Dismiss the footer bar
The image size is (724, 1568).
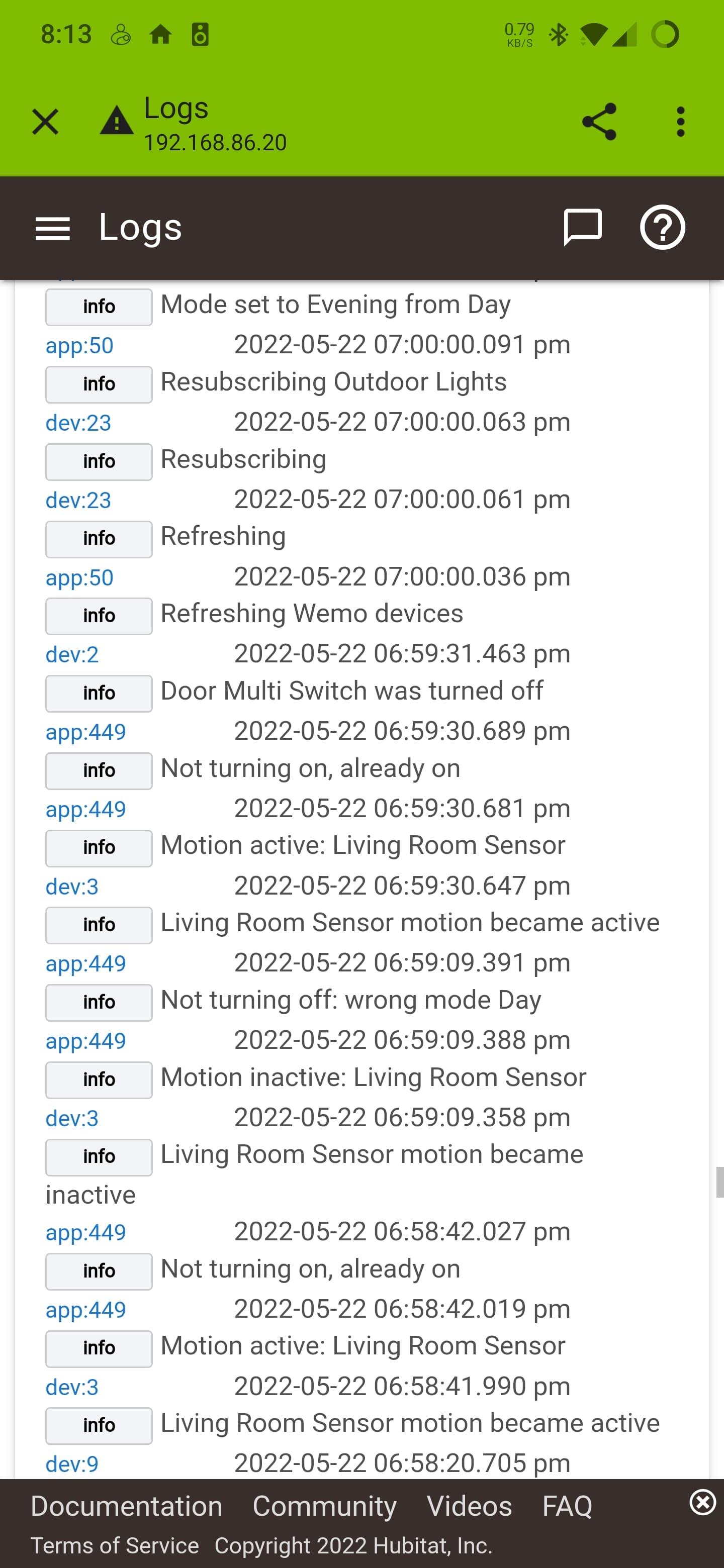coord(703,1502)
